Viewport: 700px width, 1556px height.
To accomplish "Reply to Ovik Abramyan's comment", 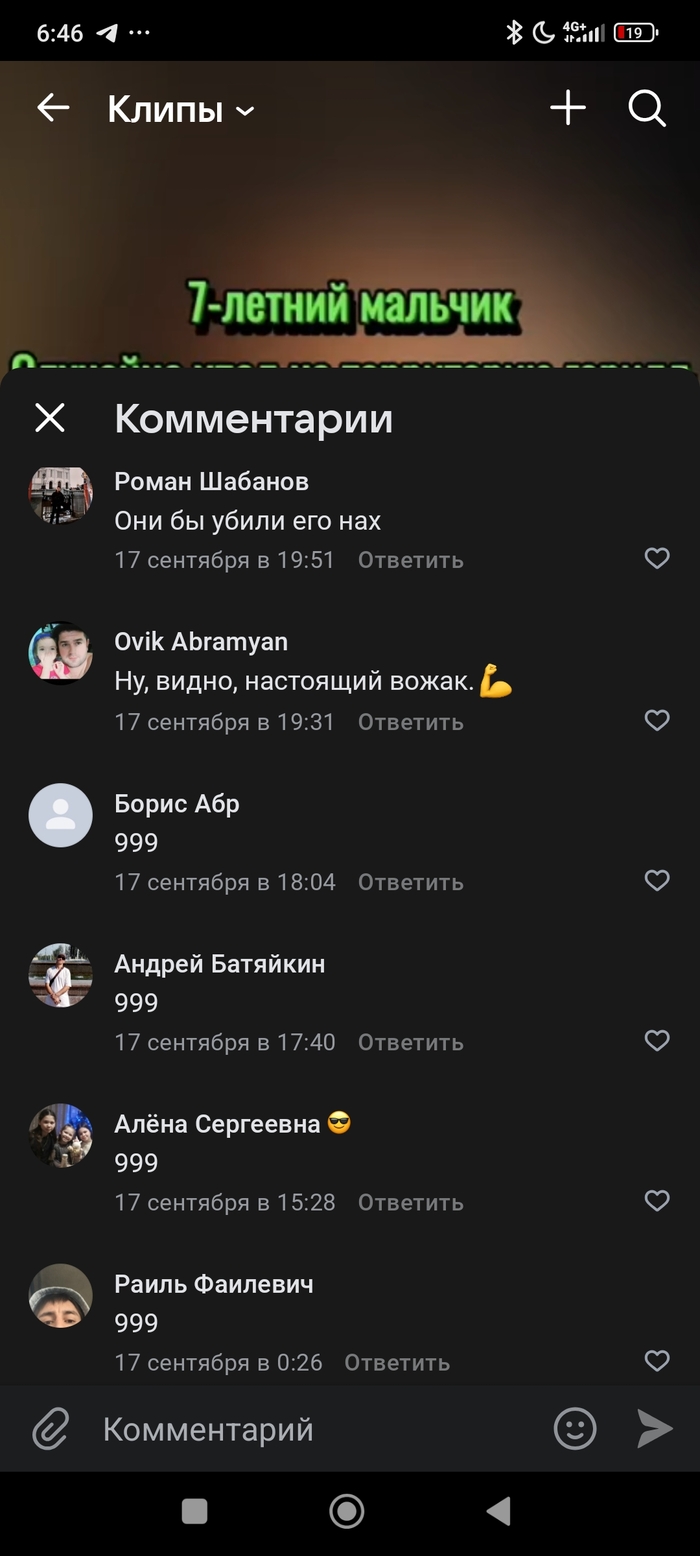I will 411,722.
